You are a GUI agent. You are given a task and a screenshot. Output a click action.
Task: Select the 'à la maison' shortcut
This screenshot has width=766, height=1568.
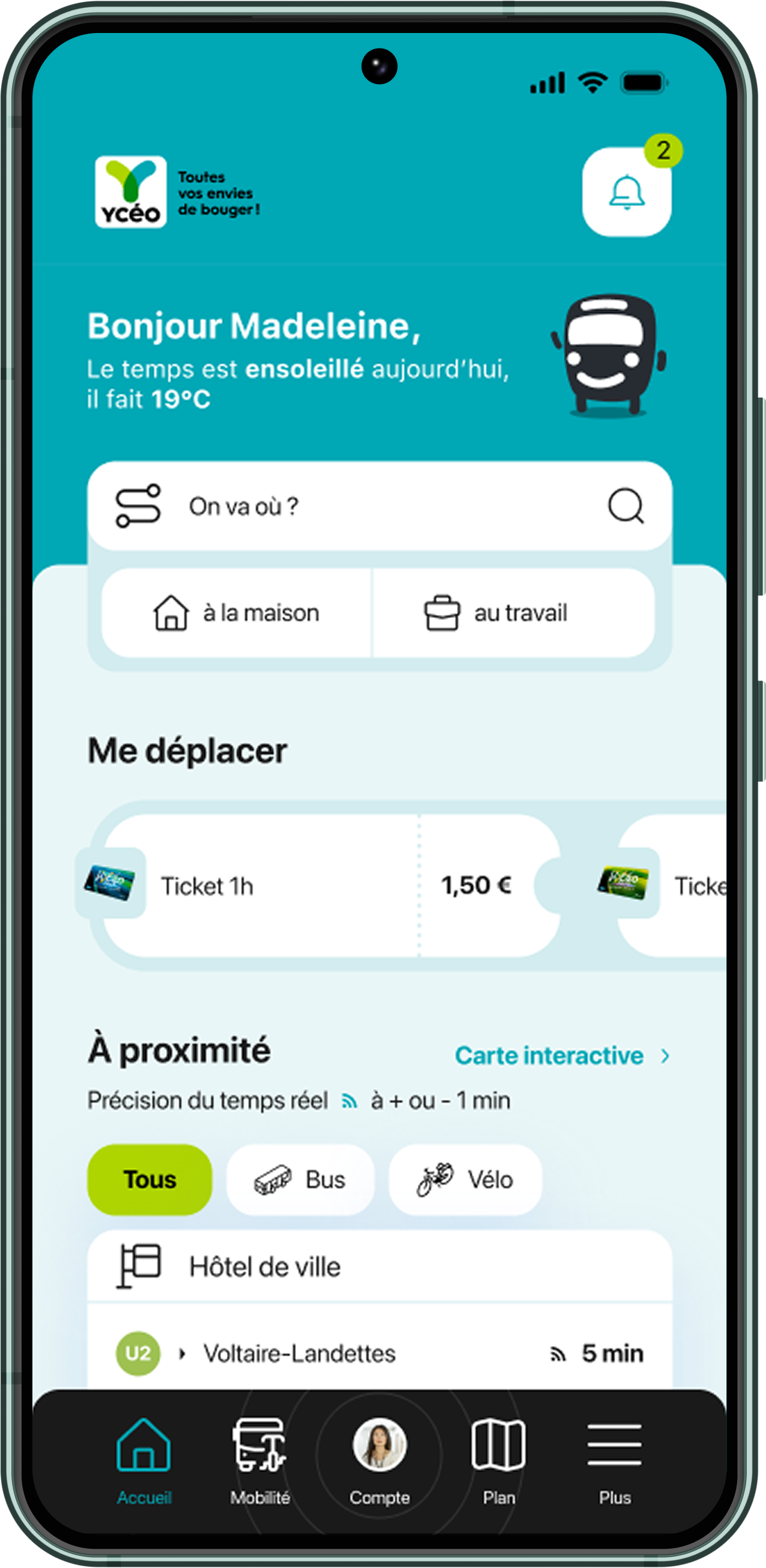(x=237, y=613)
